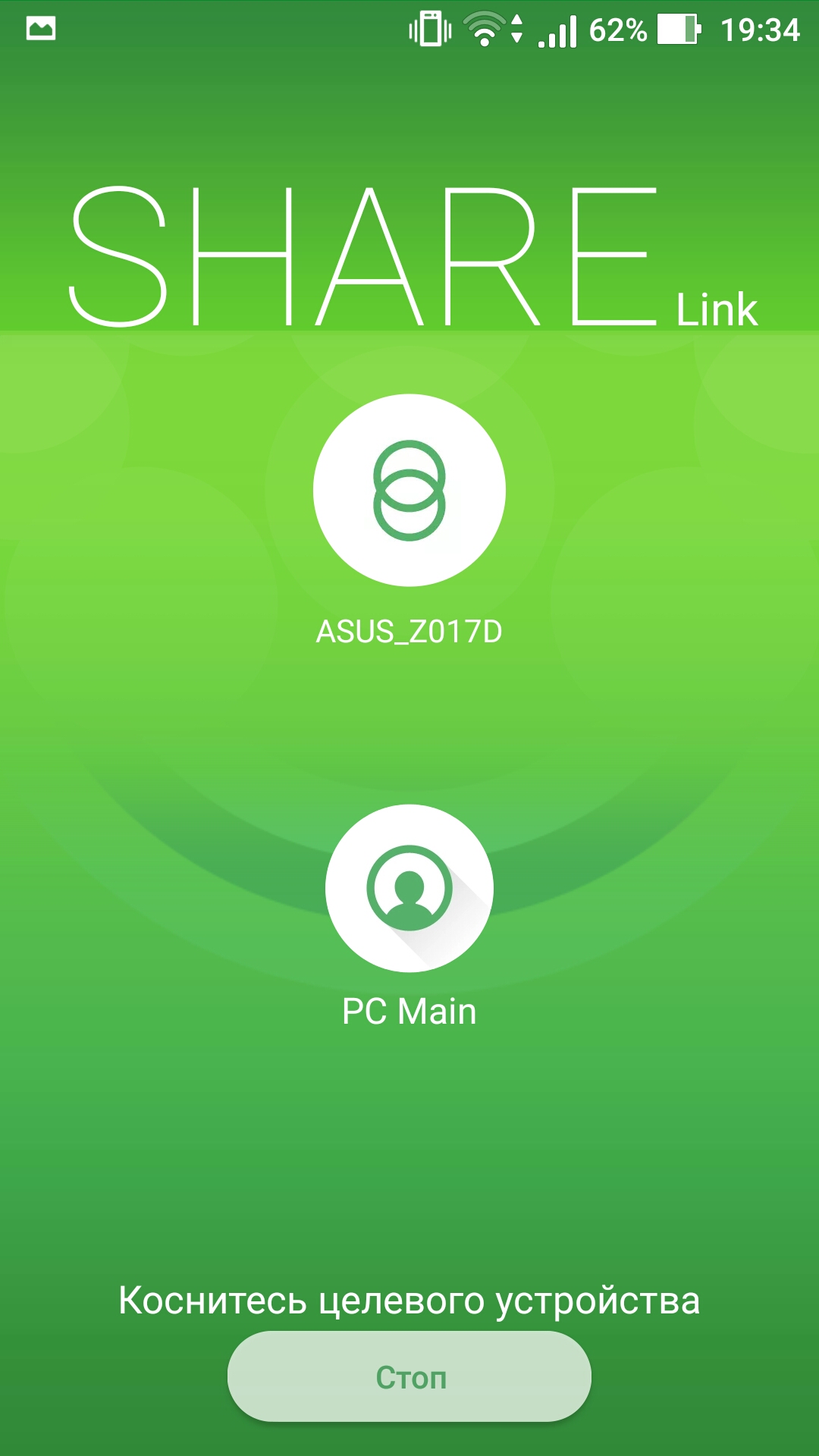Select the ASUS_Z017D target device

[409, 490]
